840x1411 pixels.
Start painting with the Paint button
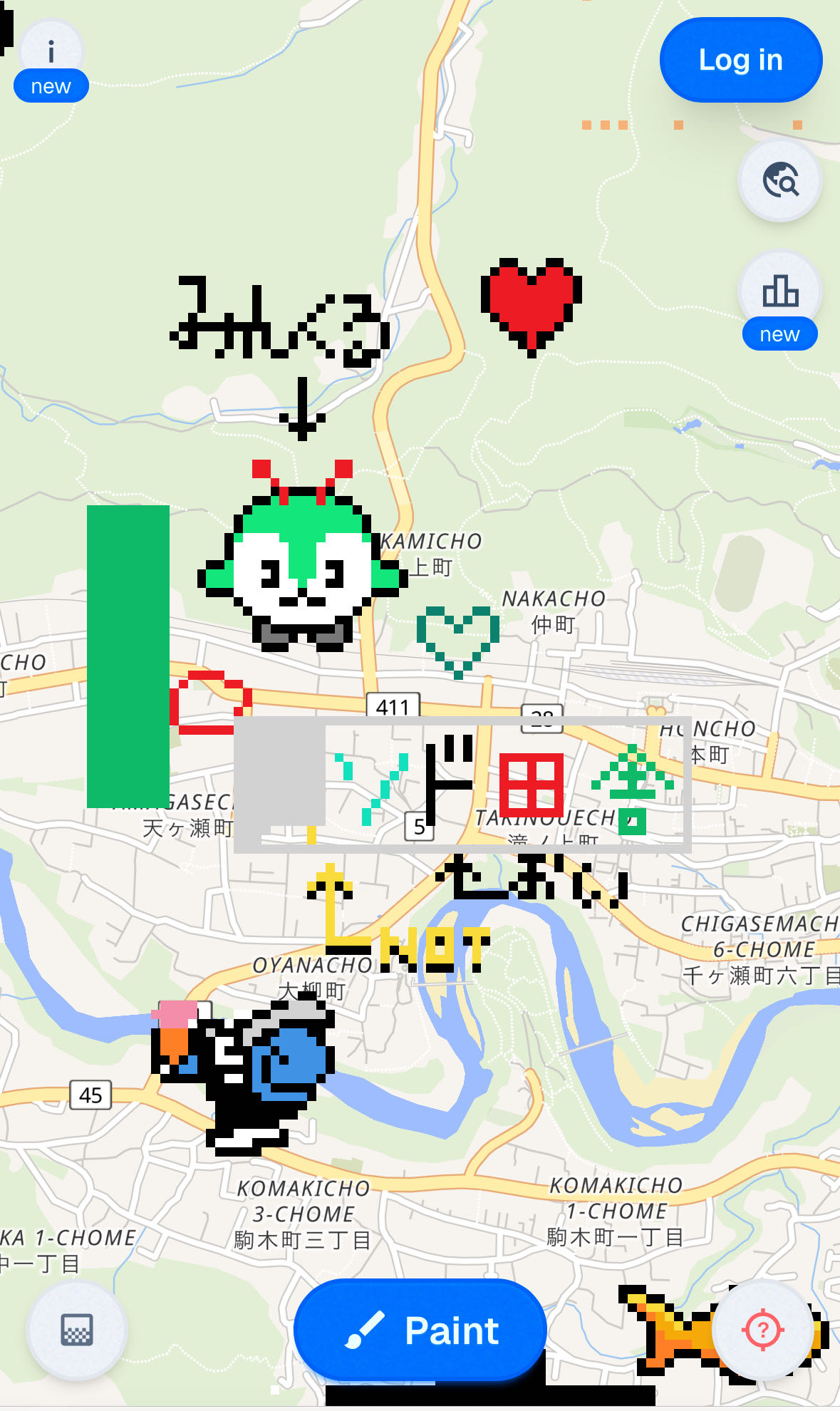(420, 1330)
